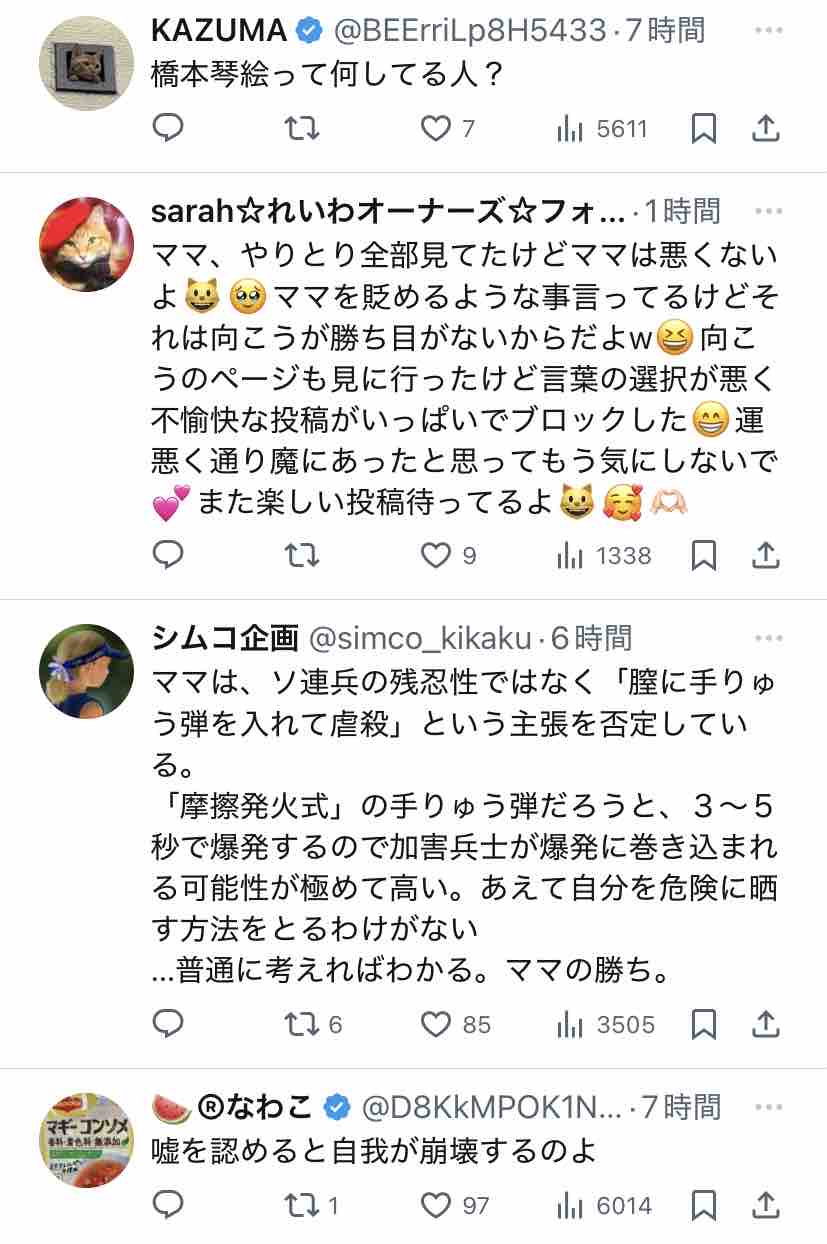The height and width of the screenshot is (1244, 827).
Task: Open sarah's profile avatar
Action: pyautogui.click(x=86, y=244)
